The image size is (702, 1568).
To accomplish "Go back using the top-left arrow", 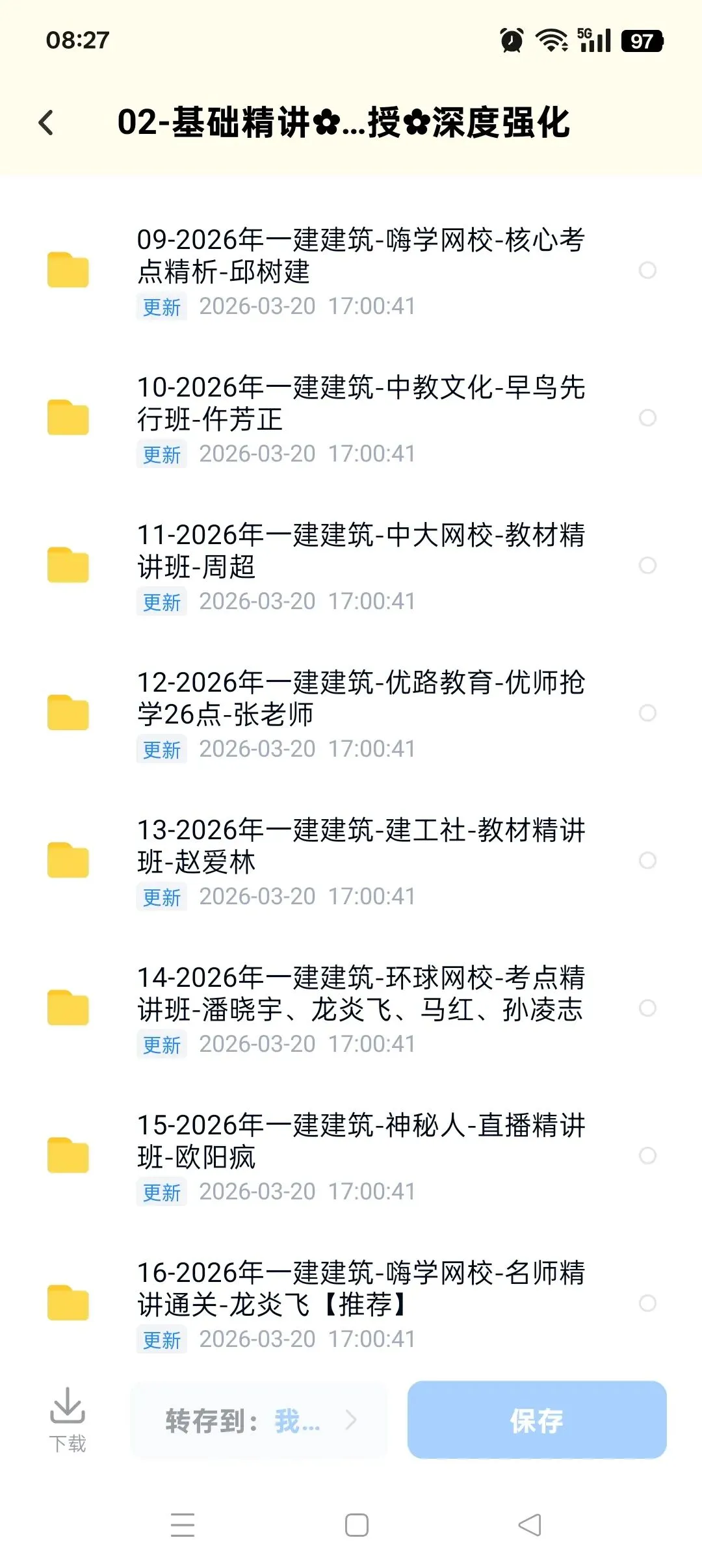I will tap(46, 122).
